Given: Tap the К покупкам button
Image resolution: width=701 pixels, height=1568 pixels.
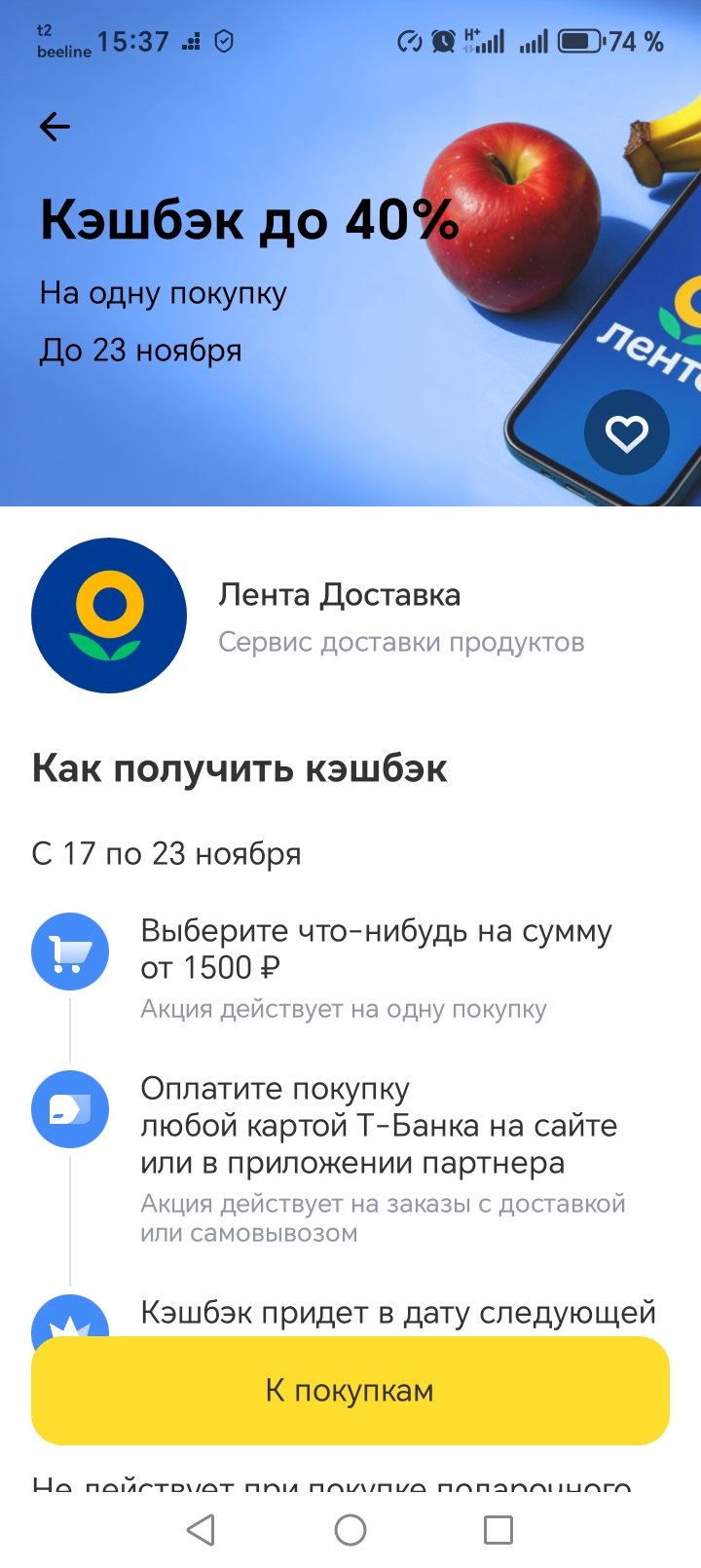Looking at the screenshot, I should click(350, 1390).
